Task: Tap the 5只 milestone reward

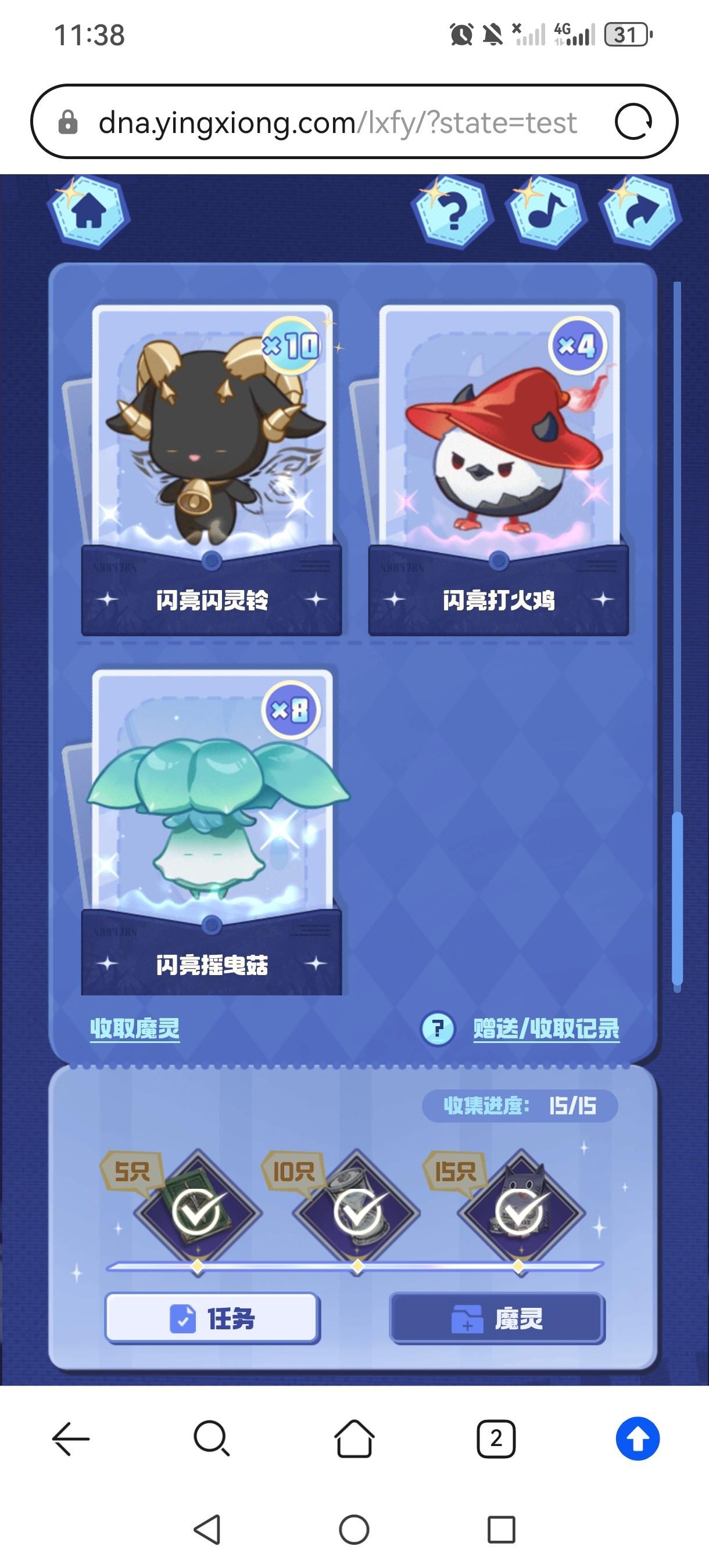Action: (x=197, y=1211)
